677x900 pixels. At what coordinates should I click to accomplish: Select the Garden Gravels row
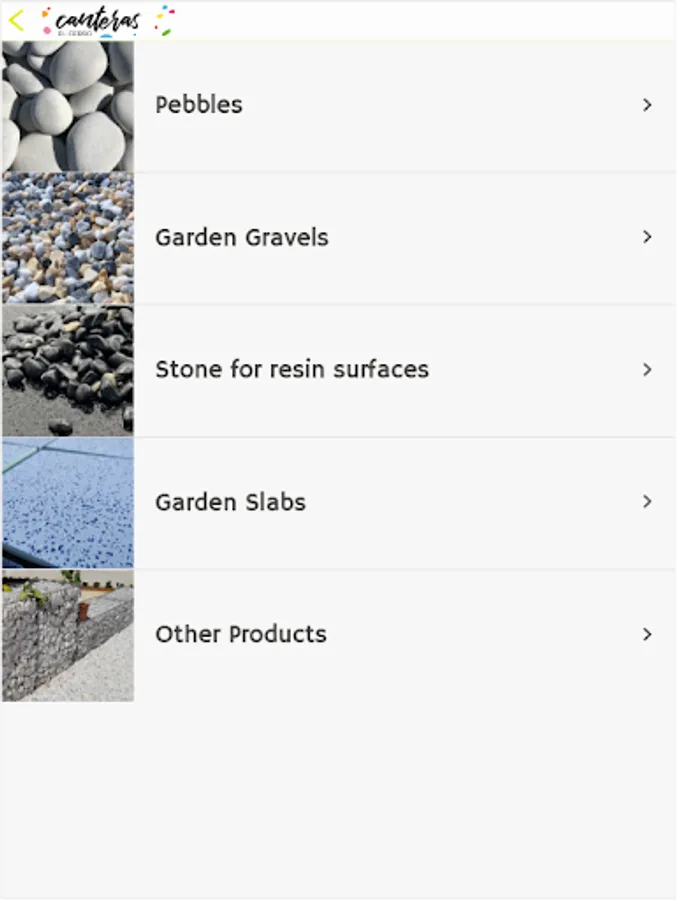coord(340,238)
